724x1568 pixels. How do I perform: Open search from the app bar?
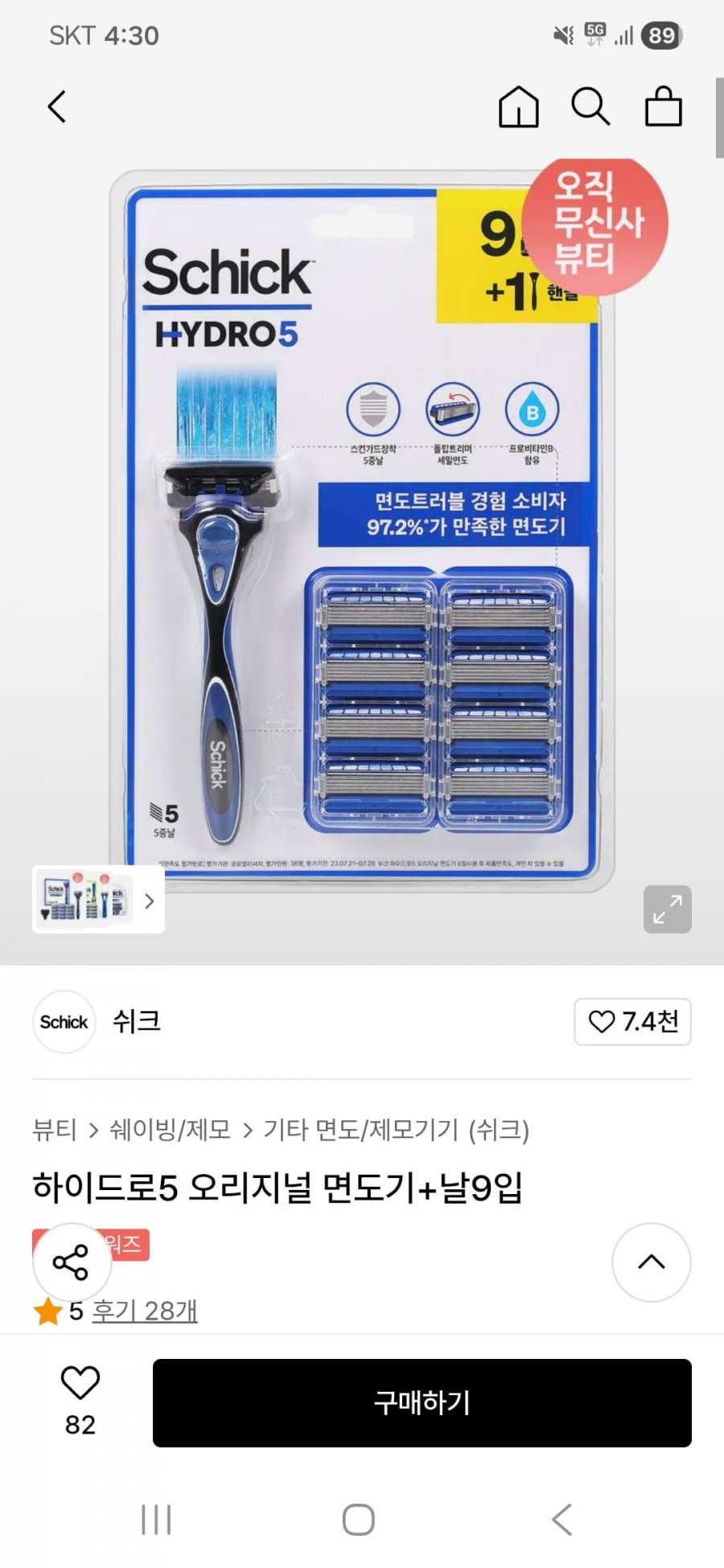point(590,107)
